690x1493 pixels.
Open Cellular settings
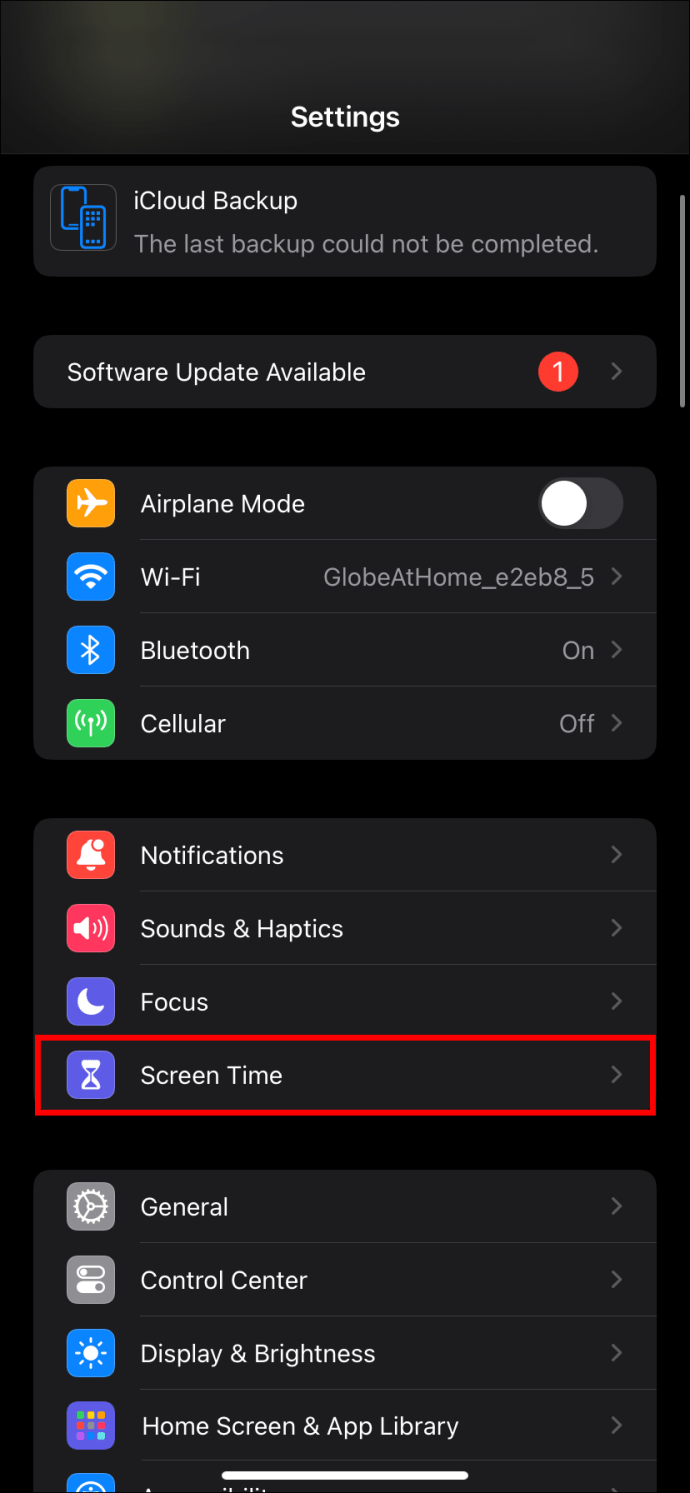[345, 723]
